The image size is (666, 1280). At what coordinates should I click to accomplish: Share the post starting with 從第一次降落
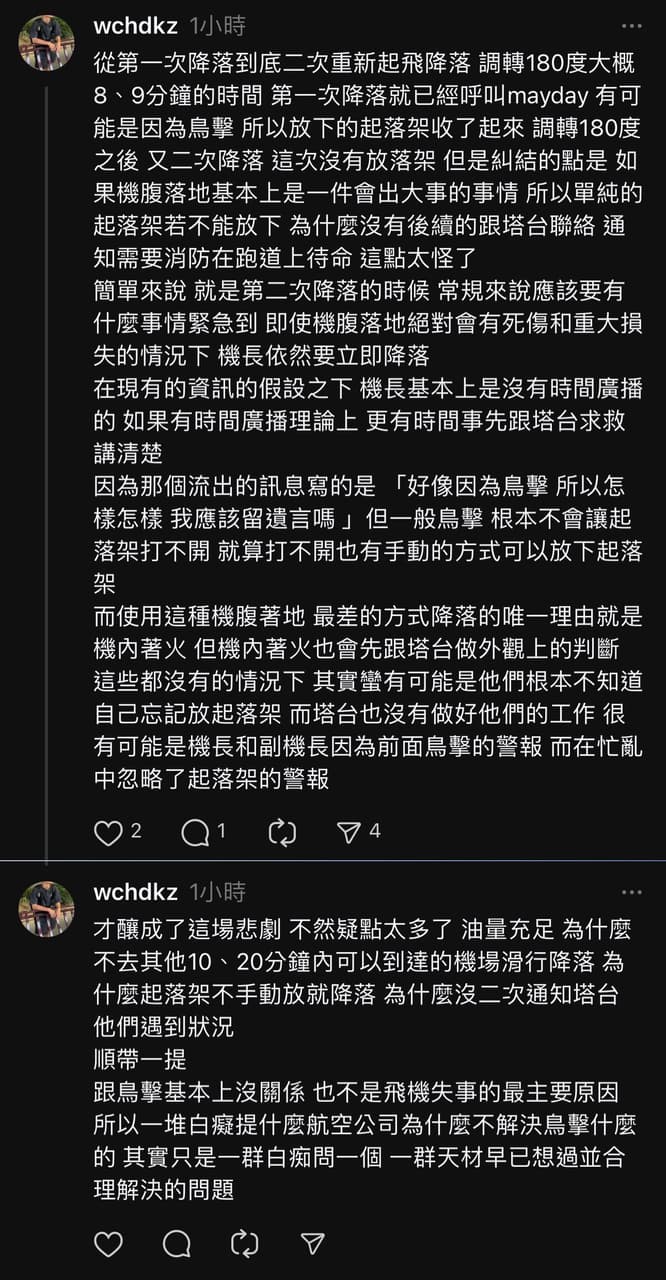click(x=348, y=832)
